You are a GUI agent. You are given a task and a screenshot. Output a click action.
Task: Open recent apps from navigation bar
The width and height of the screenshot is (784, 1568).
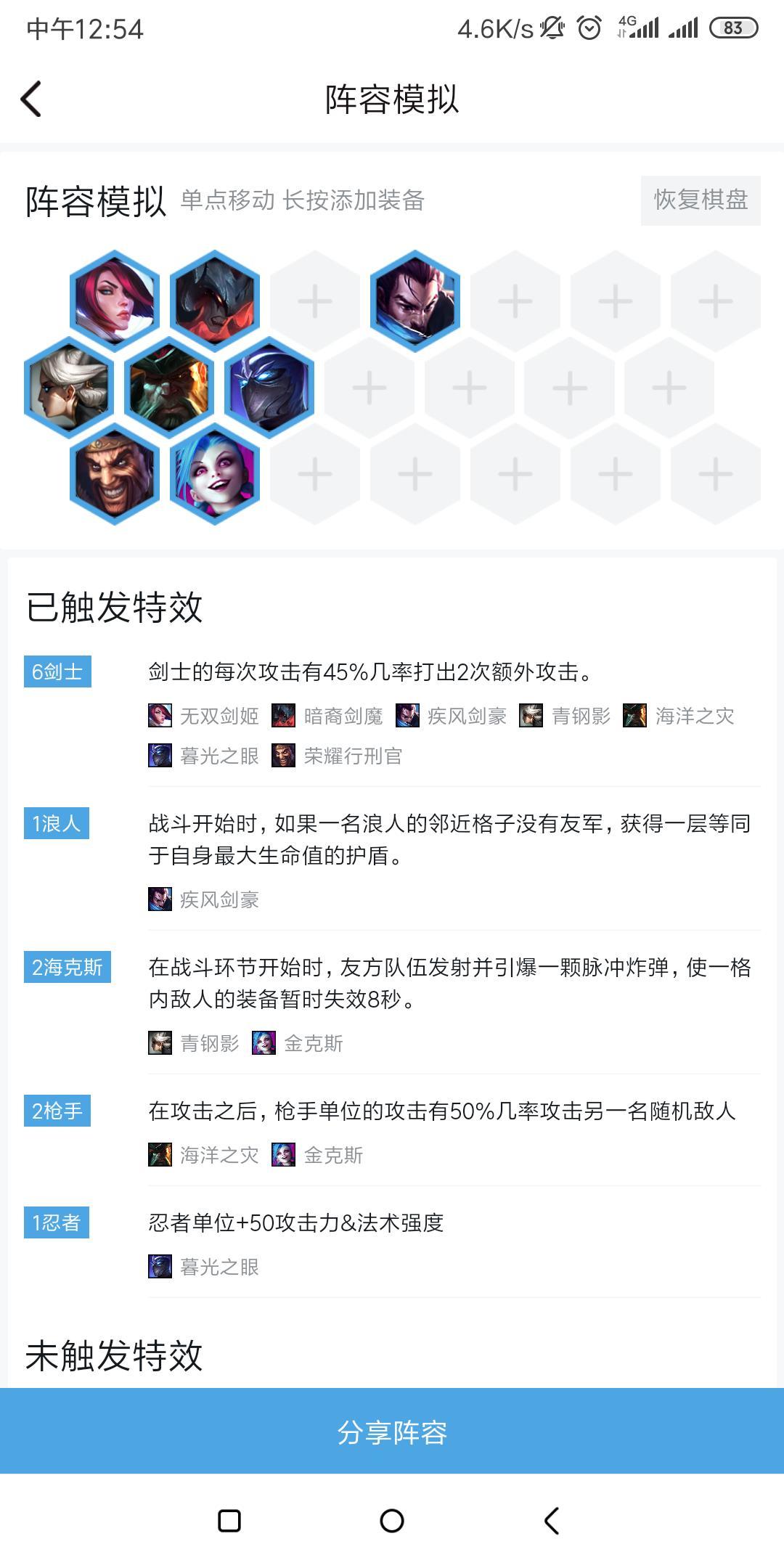(x=229, y=1521)
